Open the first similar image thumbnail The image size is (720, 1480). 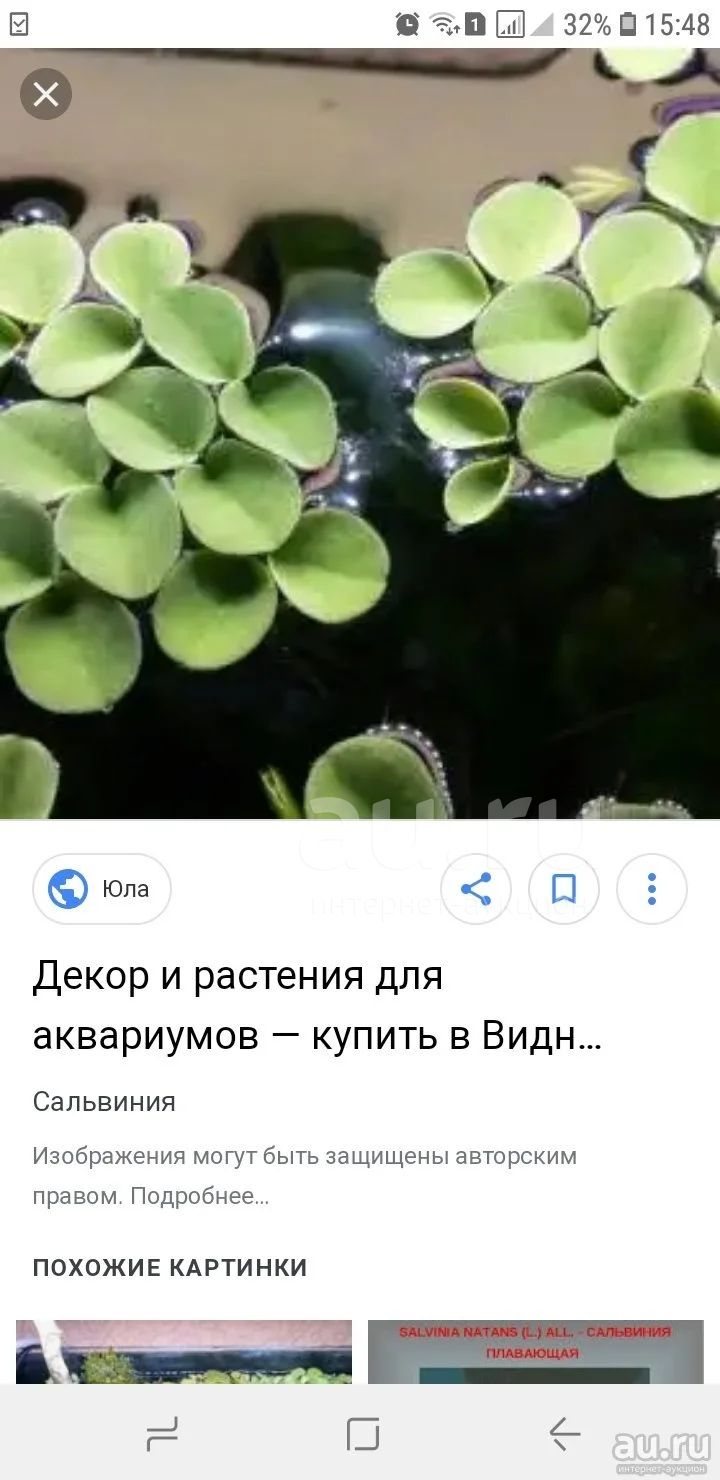tap(184, 1352)
